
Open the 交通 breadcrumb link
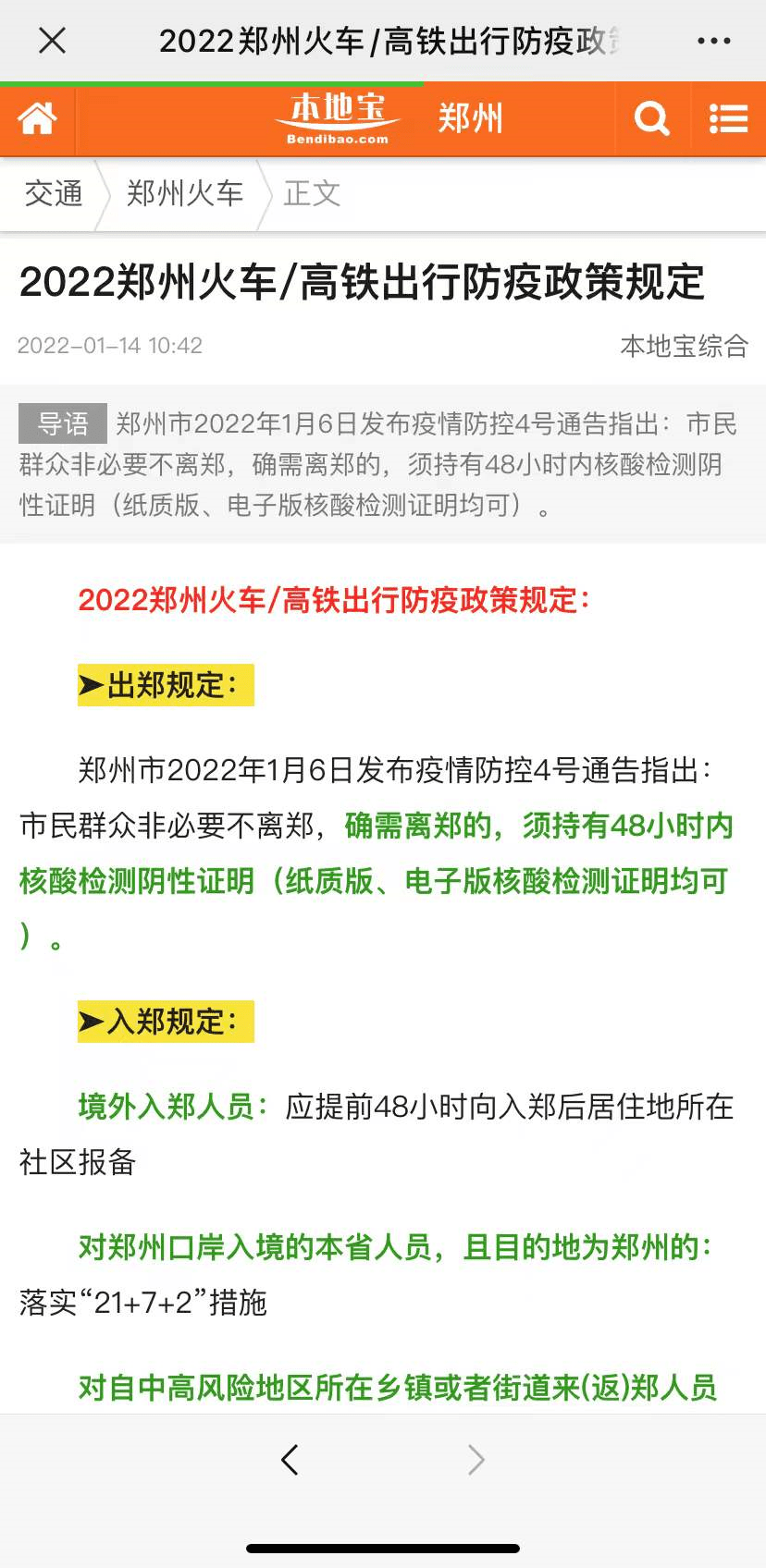coord(54,193)
